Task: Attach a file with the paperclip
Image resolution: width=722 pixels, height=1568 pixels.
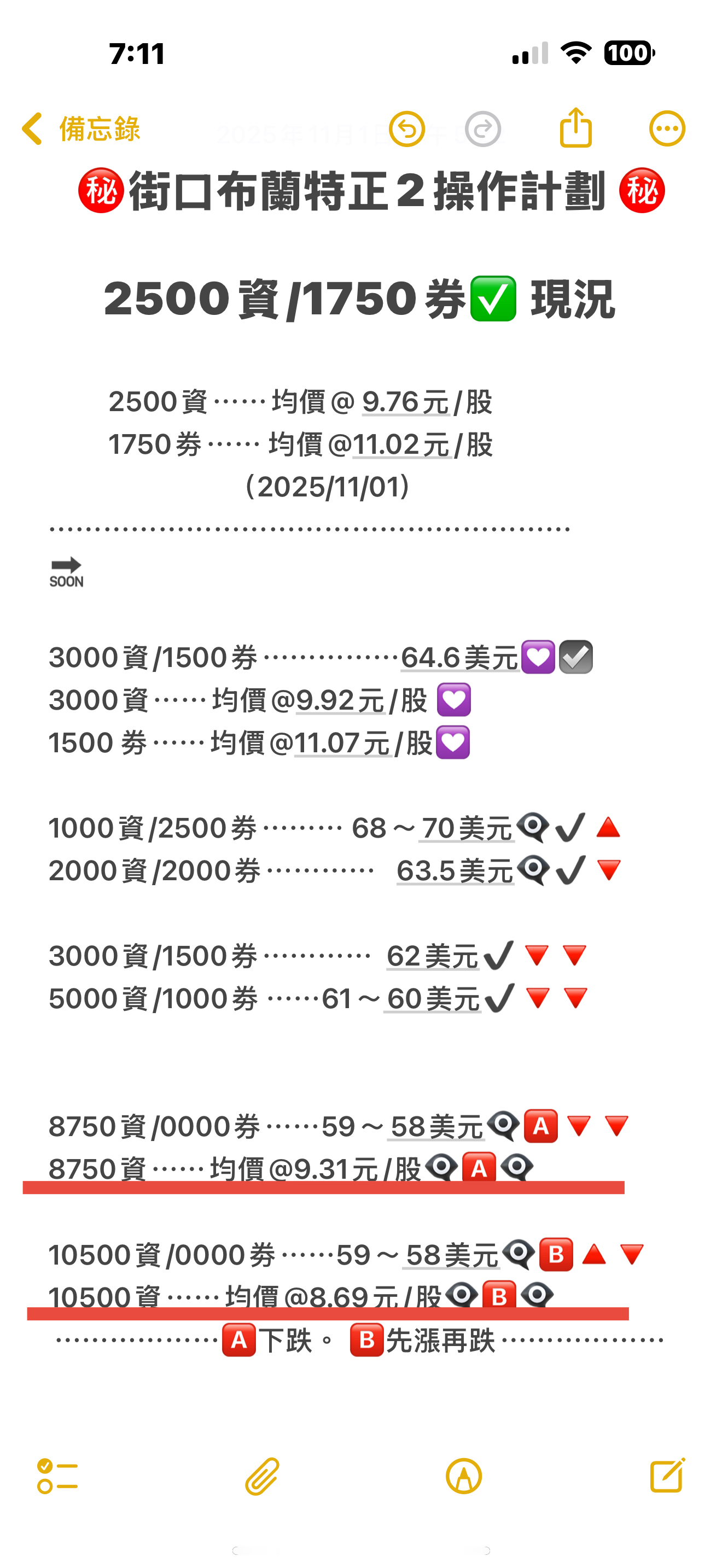Action: (262, 1477)
